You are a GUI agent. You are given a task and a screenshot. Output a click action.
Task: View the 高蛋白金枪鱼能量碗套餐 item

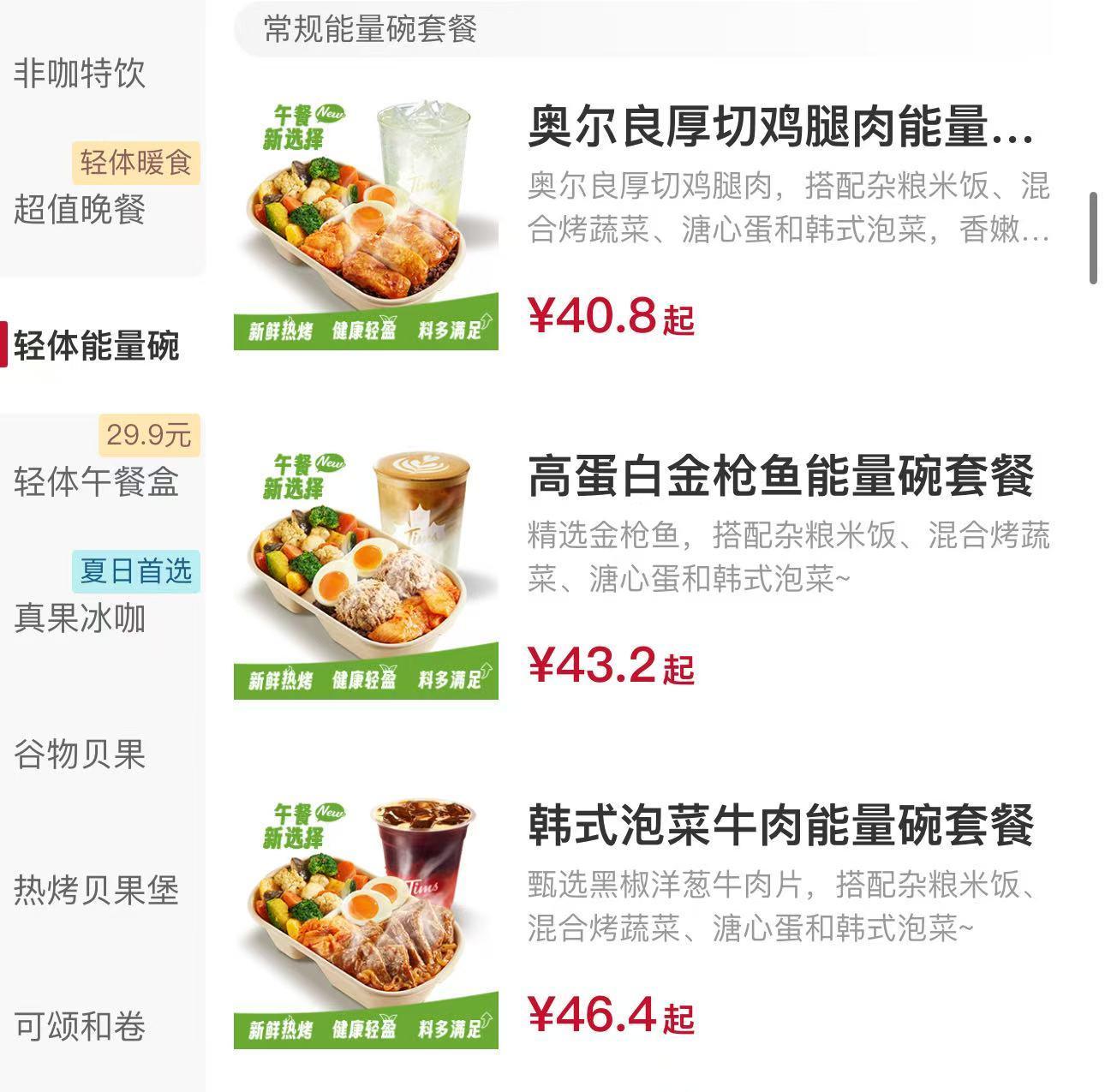(x=779, y=478)
